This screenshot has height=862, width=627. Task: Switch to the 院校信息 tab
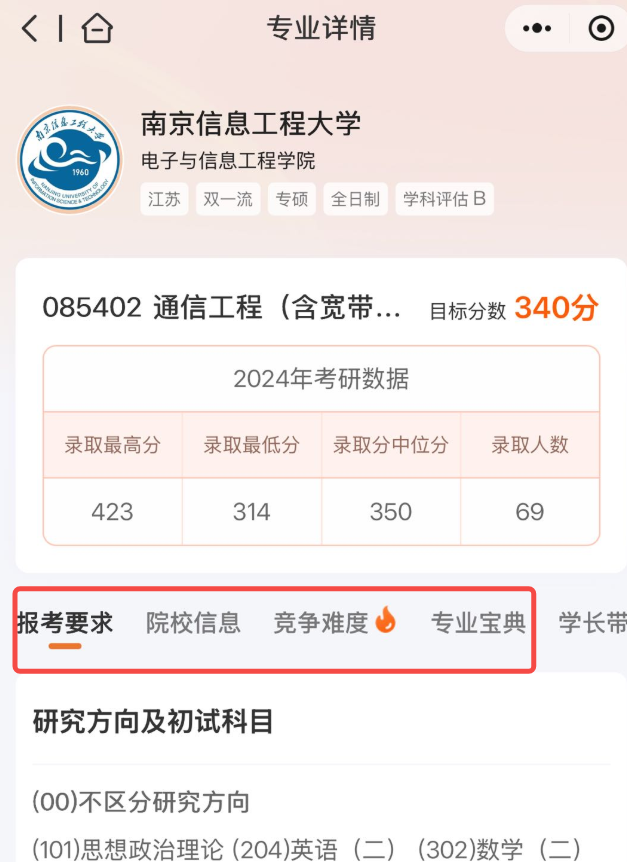click(x=193, y=623)
